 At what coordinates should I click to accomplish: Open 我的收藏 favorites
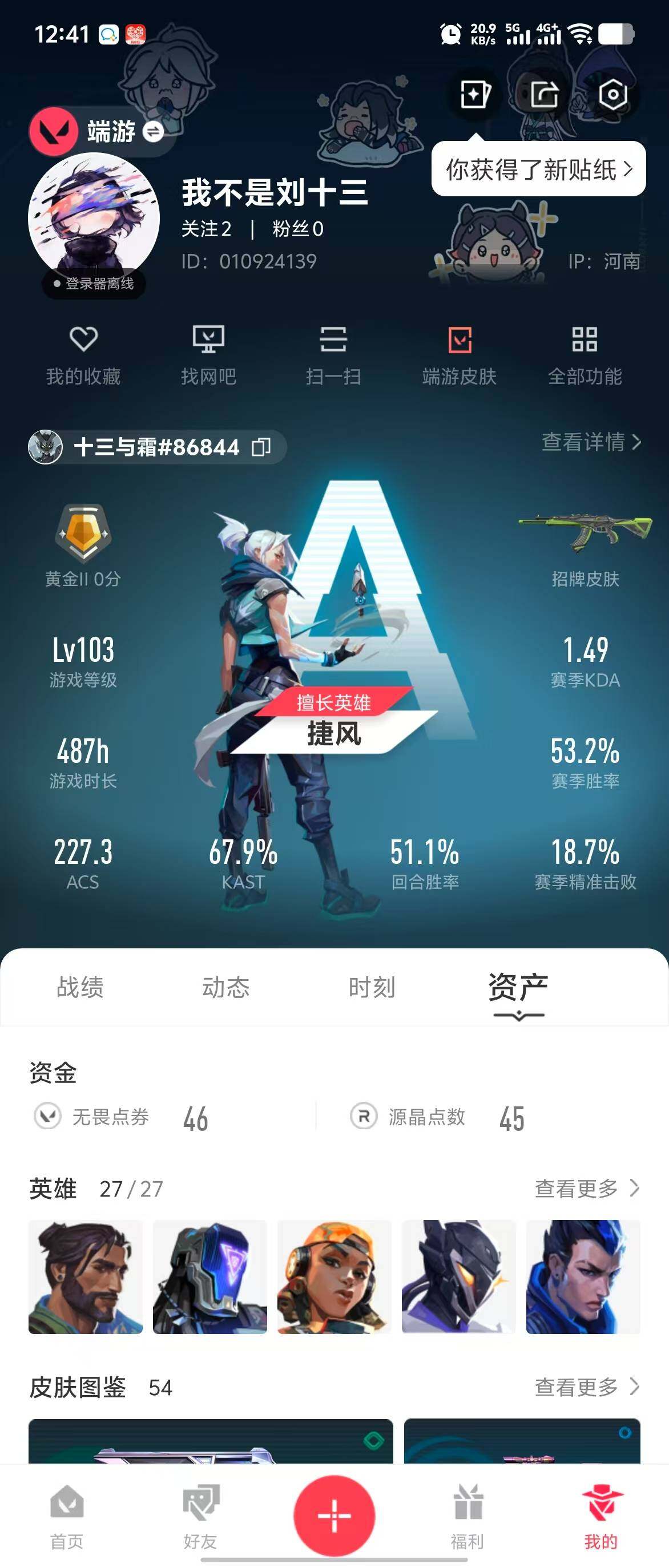(83, 356)
